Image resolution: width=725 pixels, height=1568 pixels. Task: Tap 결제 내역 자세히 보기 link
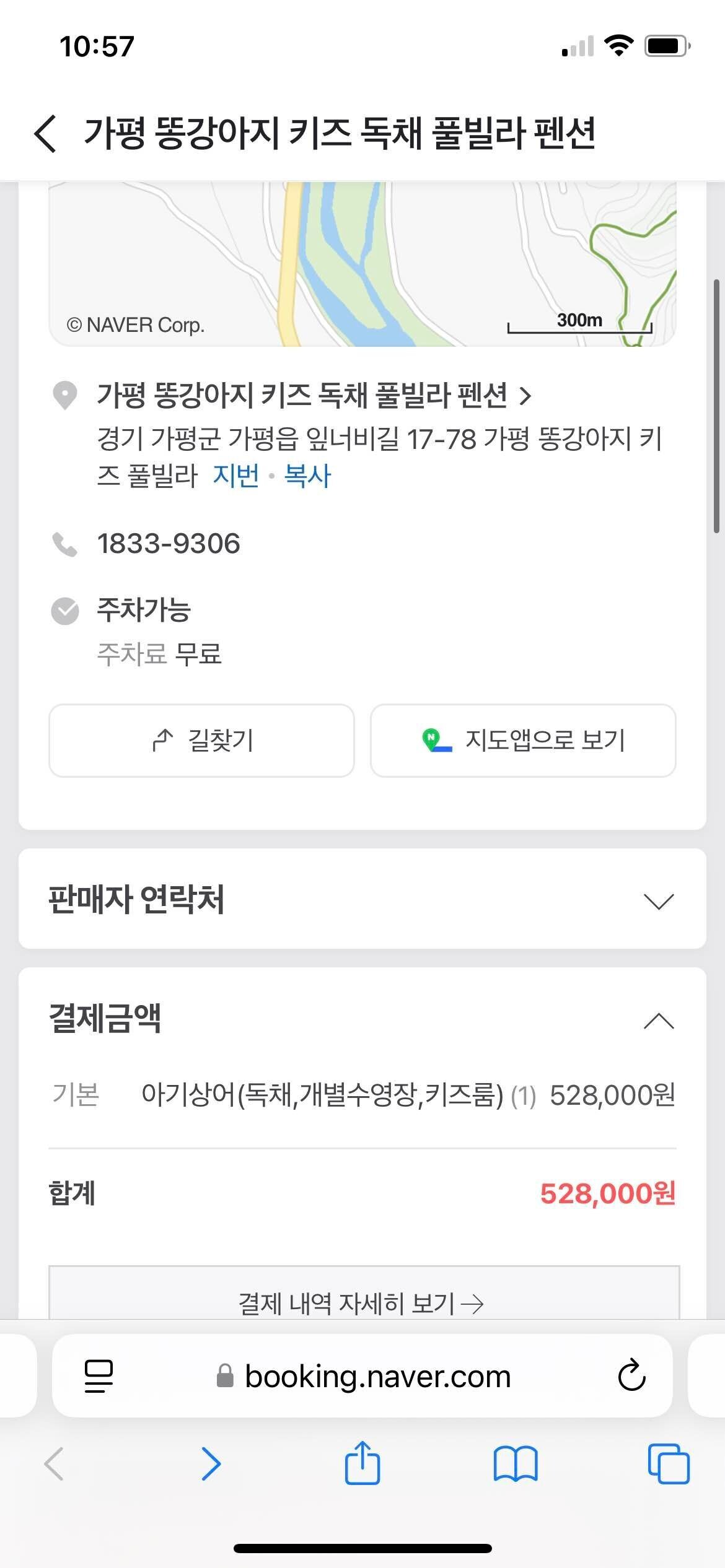(362, 1302)
